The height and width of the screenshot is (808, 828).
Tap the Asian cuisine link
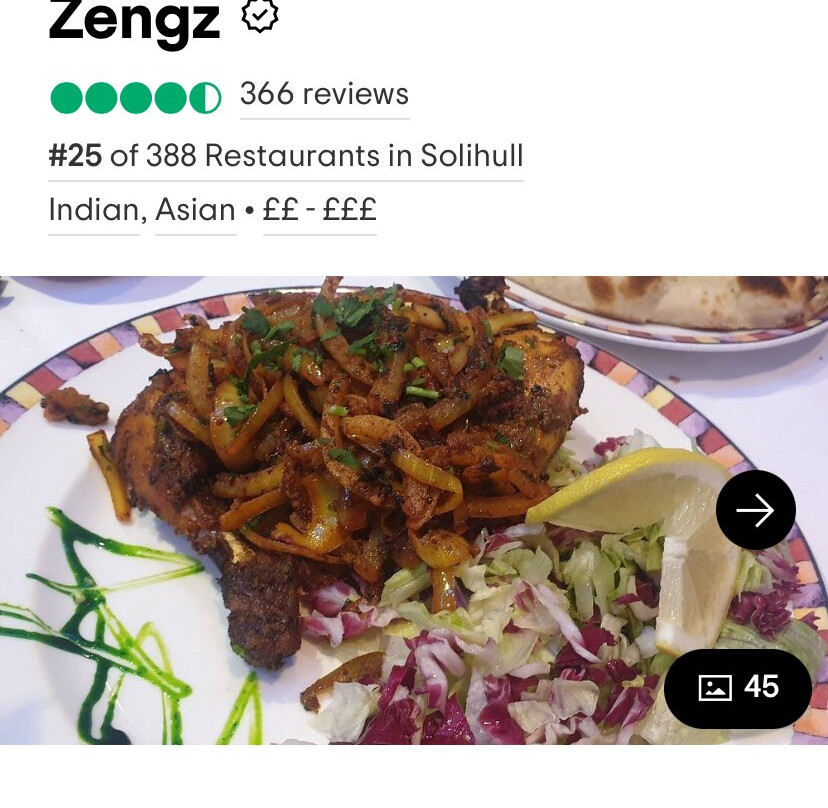click(195, 210)
